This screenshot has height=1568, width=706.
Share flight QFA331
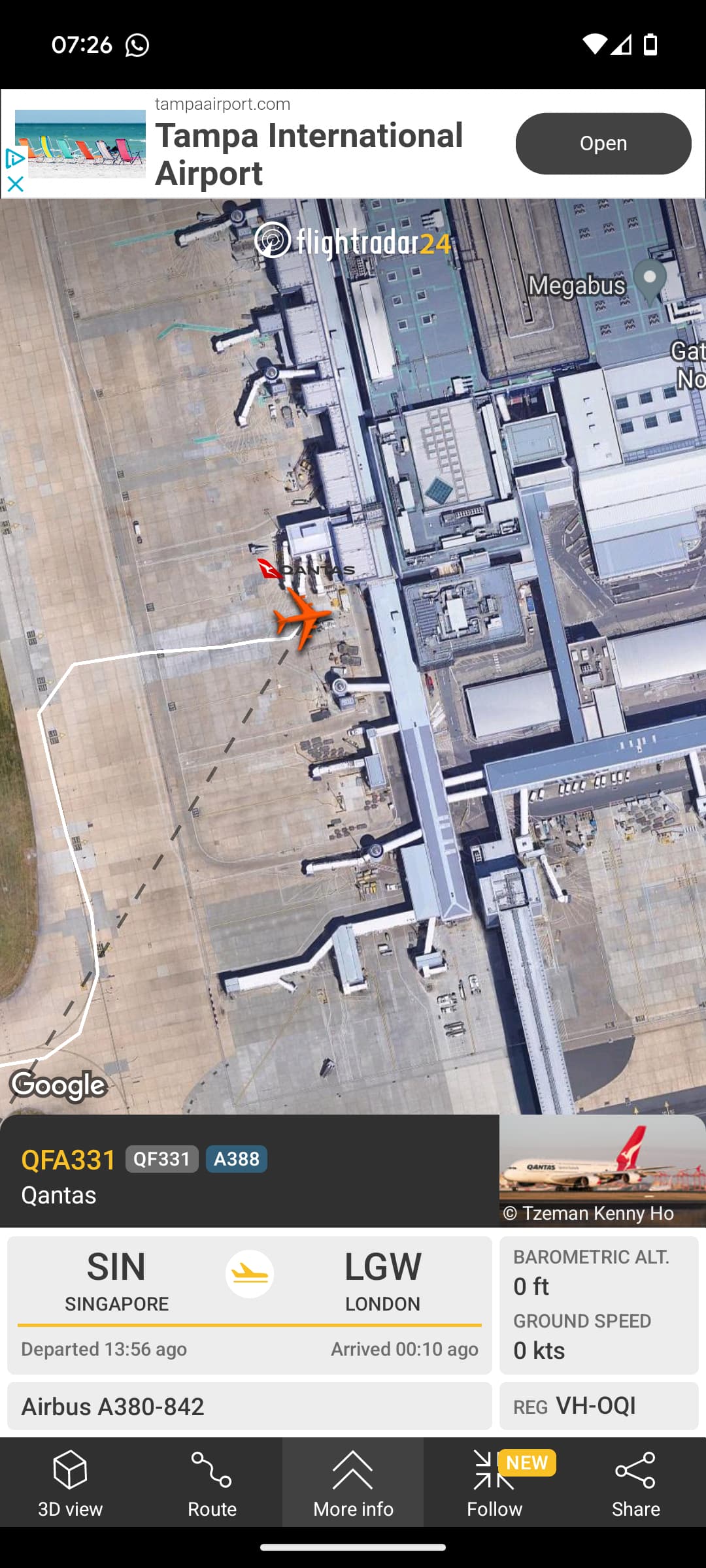pos(635,1482)
